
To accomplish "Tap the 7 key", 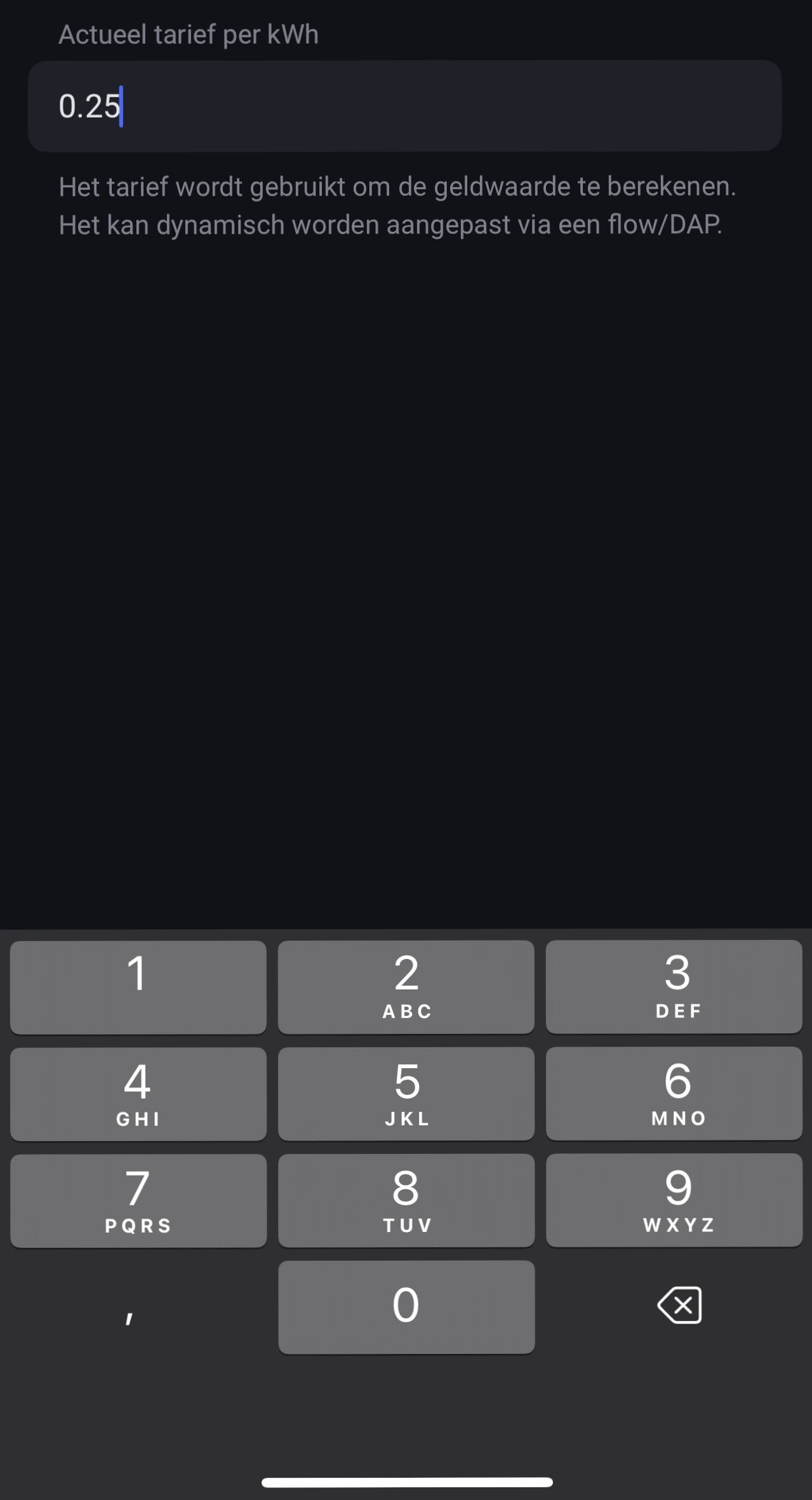I will (138, 1200).
